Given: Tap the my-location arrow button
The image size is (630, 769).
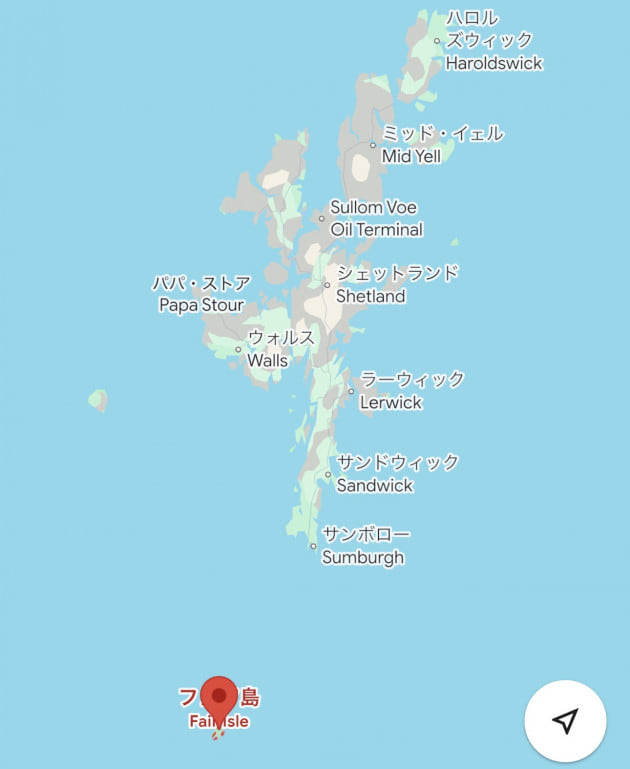Looking at the screenshot, I should coord(566,721).
